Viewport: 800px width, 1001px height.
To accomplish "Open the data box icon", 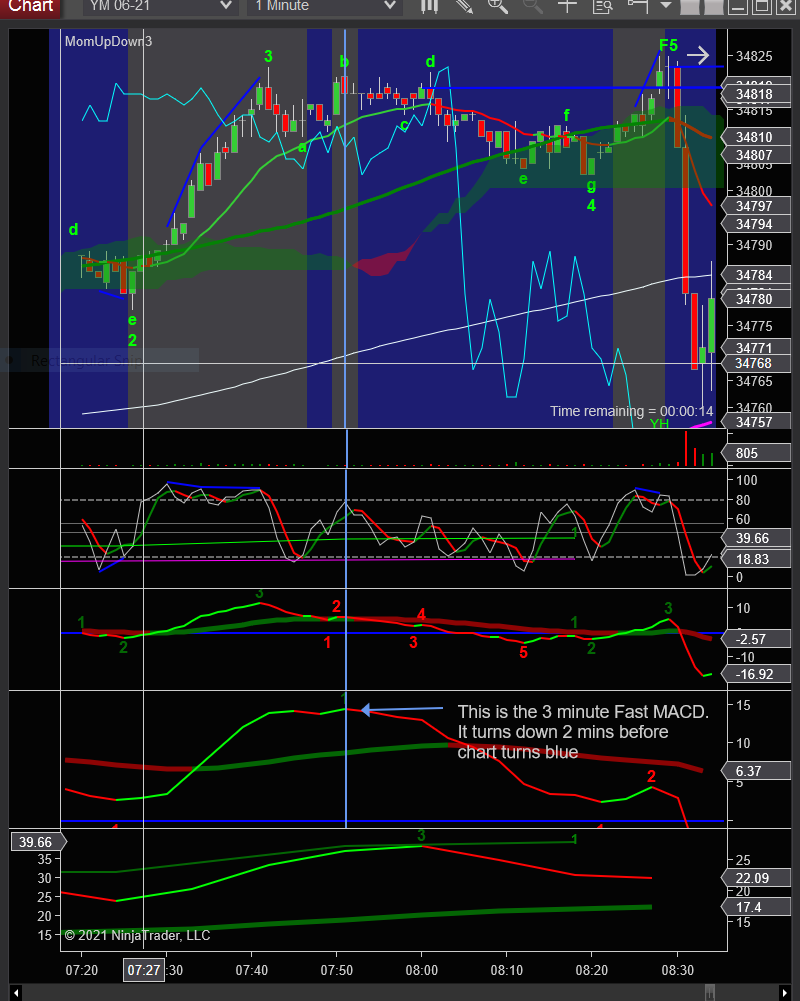I will tap(602, 6).
